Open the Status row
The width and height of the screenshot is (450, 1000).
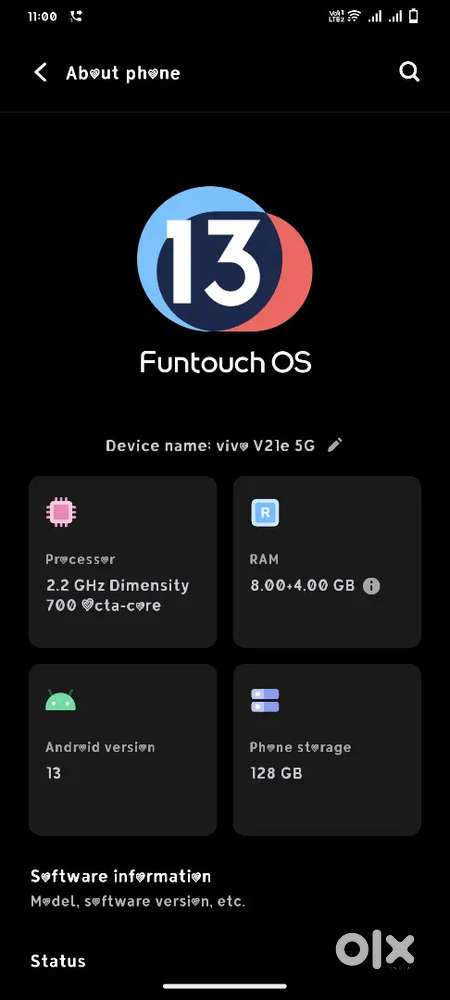[x=225, y=960]
